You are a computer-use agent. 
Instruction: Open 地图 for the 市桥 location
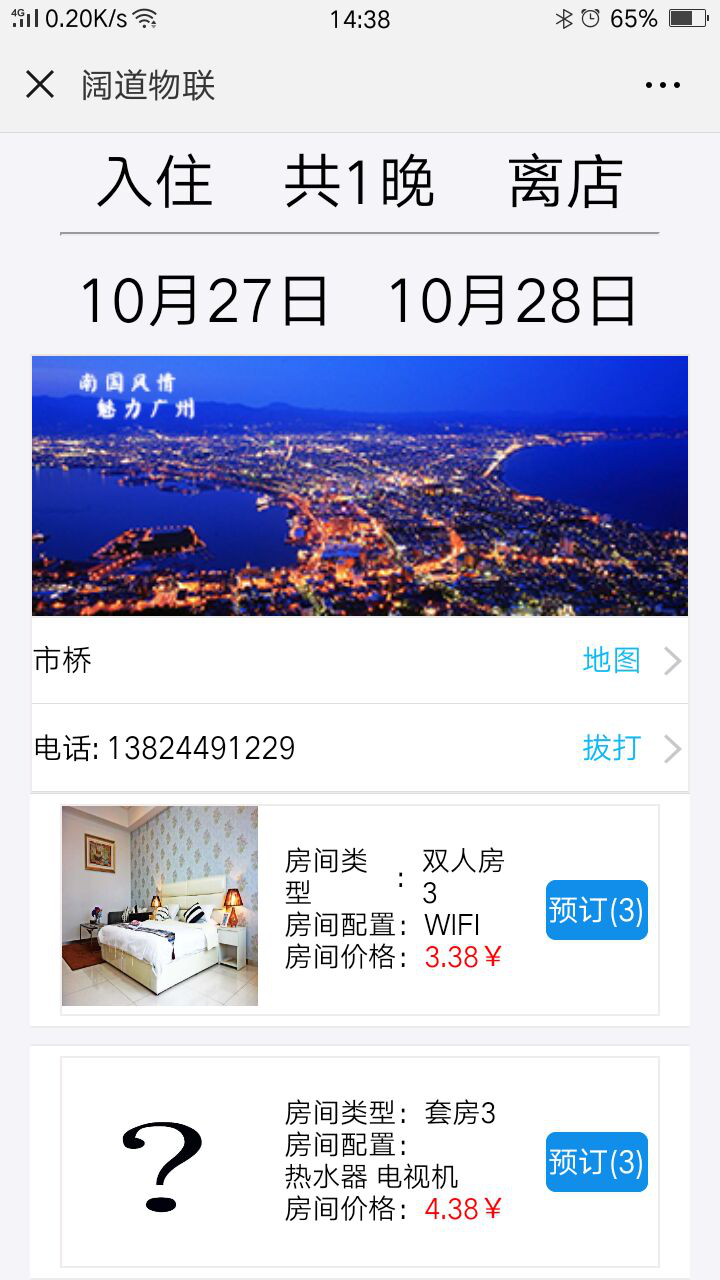[x=611, y=660]
